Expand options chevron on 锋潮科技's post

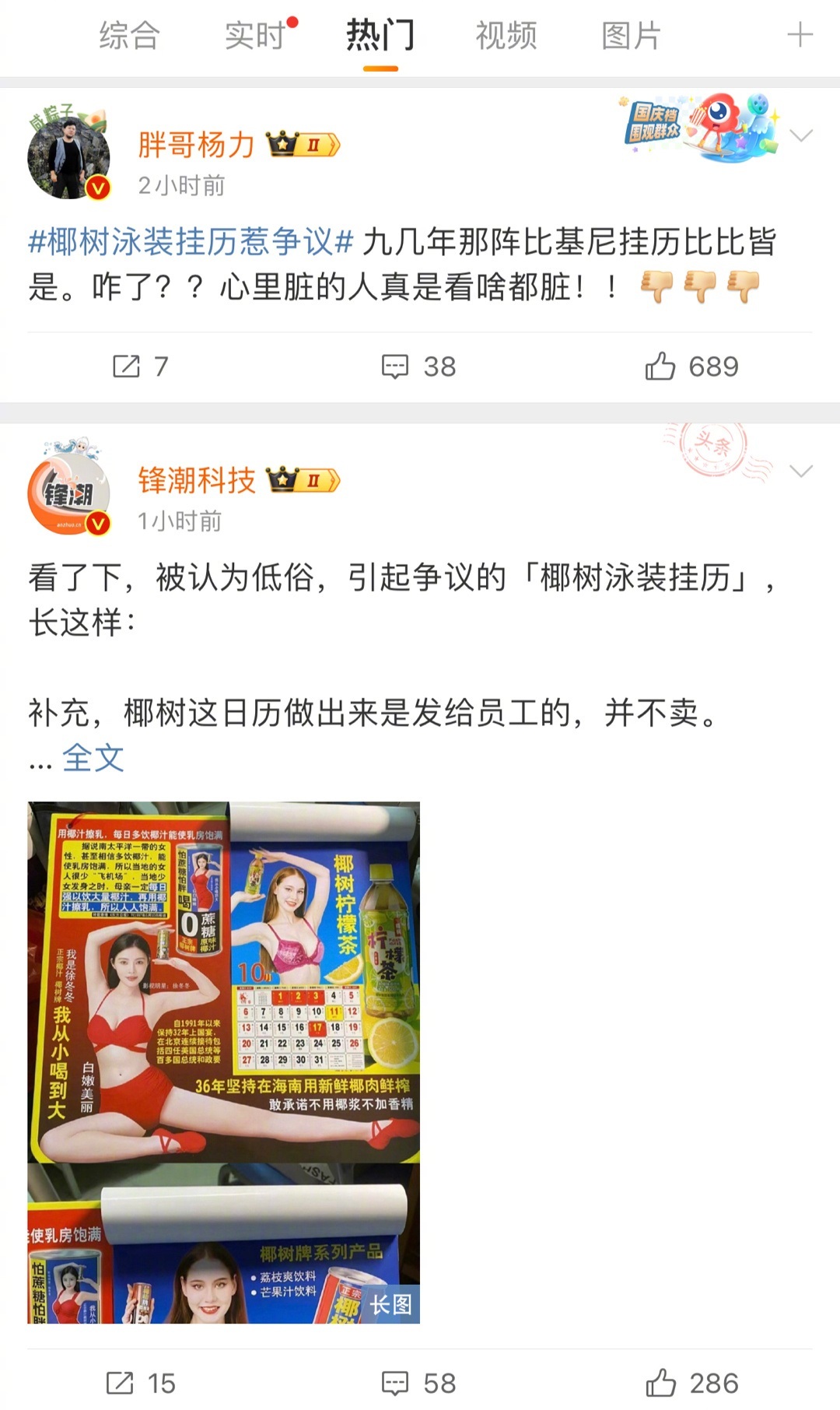(801, 471)
